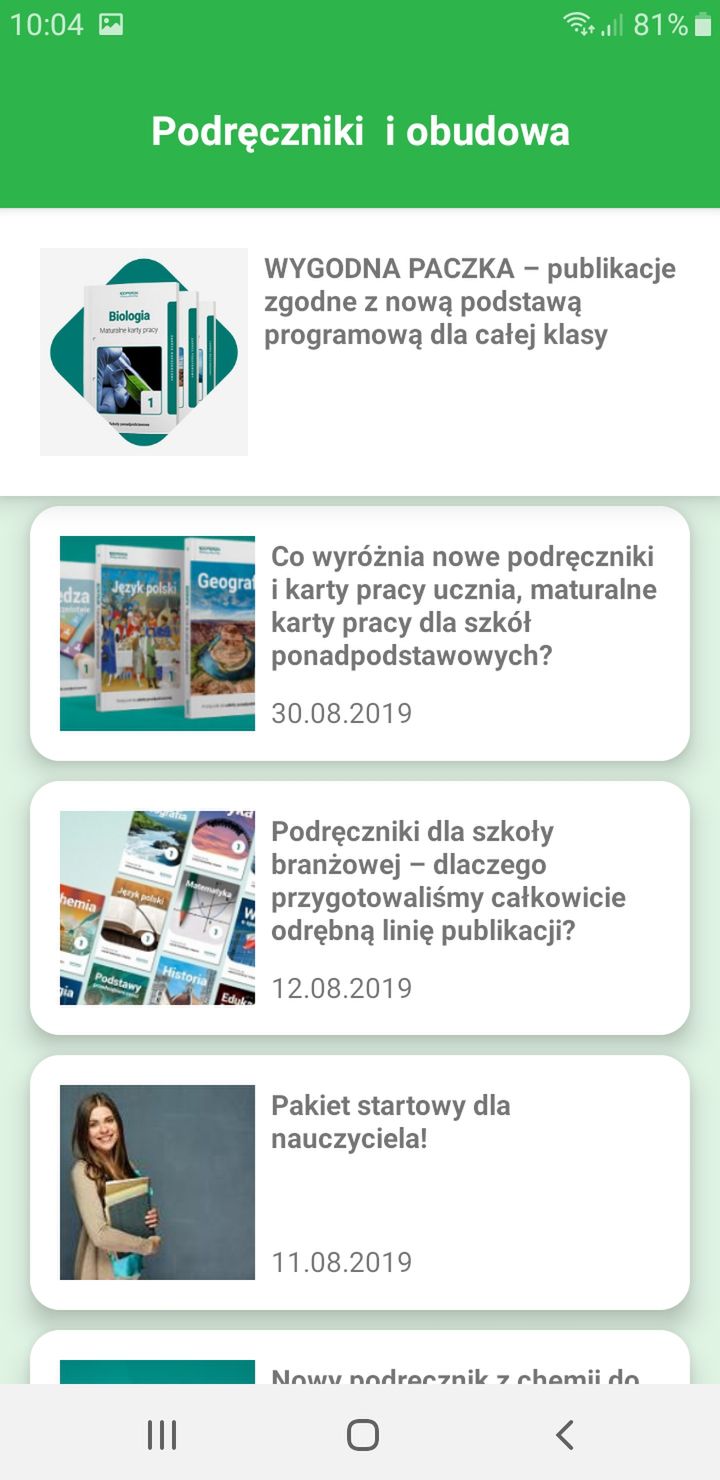Tap the system home button
The height and width of the screenshot is (1480, 720).
coord(362,1435)
